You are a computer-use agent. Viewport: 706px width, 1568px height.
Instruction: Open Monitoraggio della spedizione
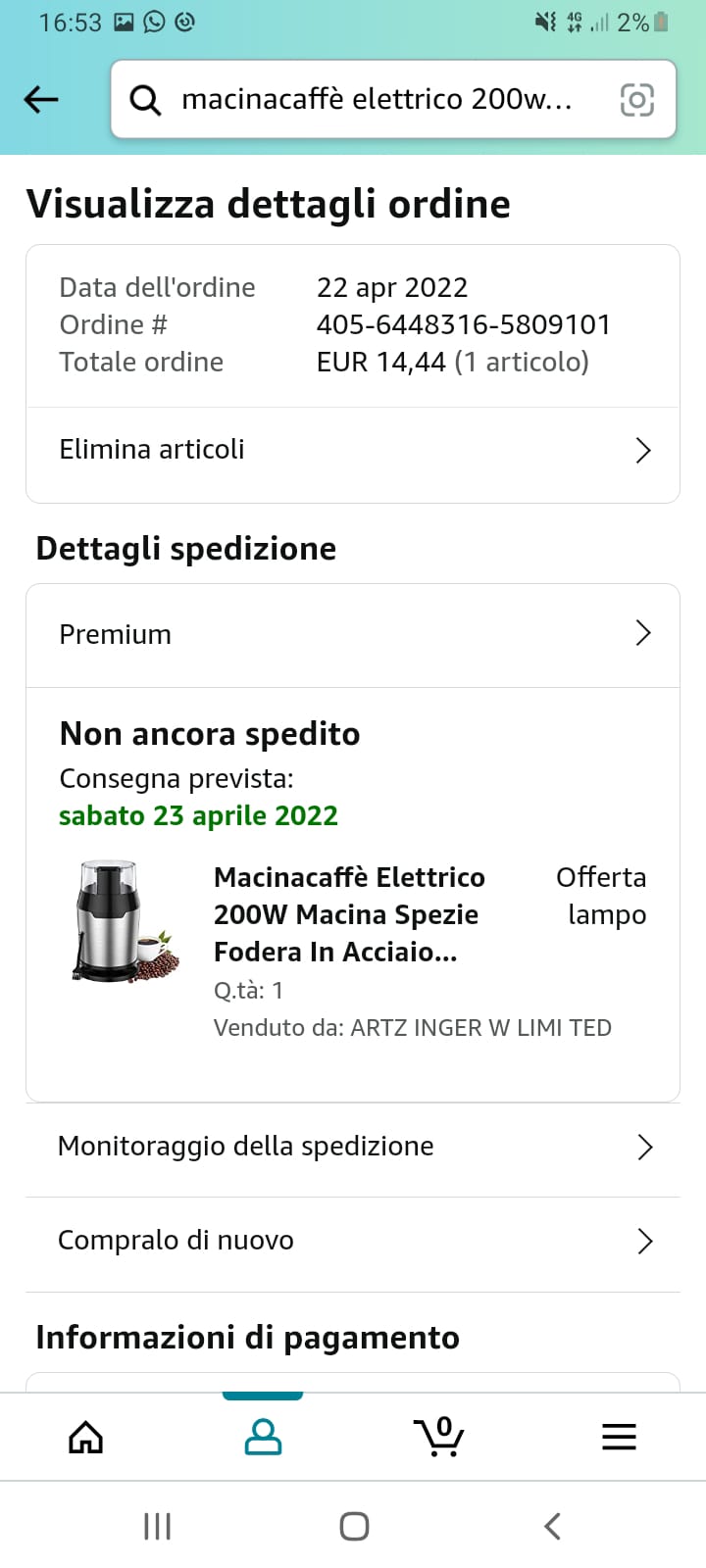tap(353, 1147)
